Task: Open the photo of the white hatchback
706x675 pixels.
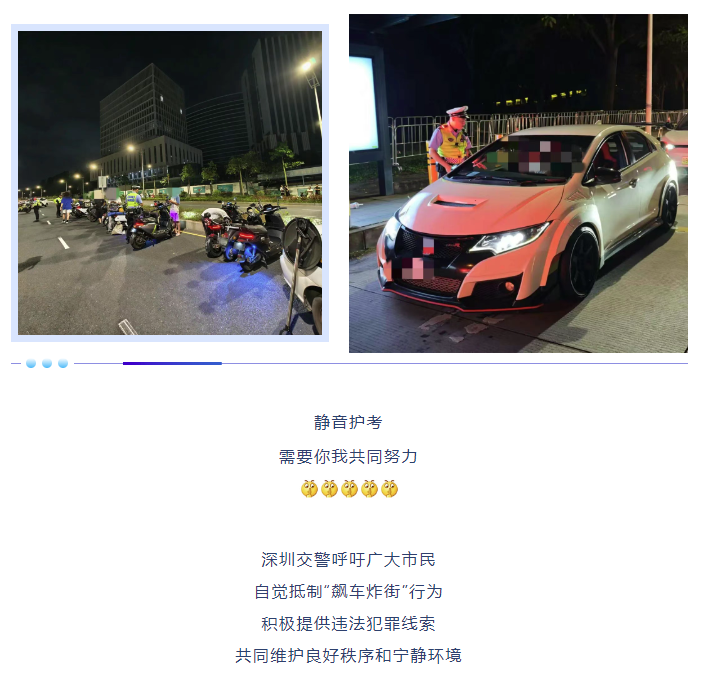Action: pos(518,184)
